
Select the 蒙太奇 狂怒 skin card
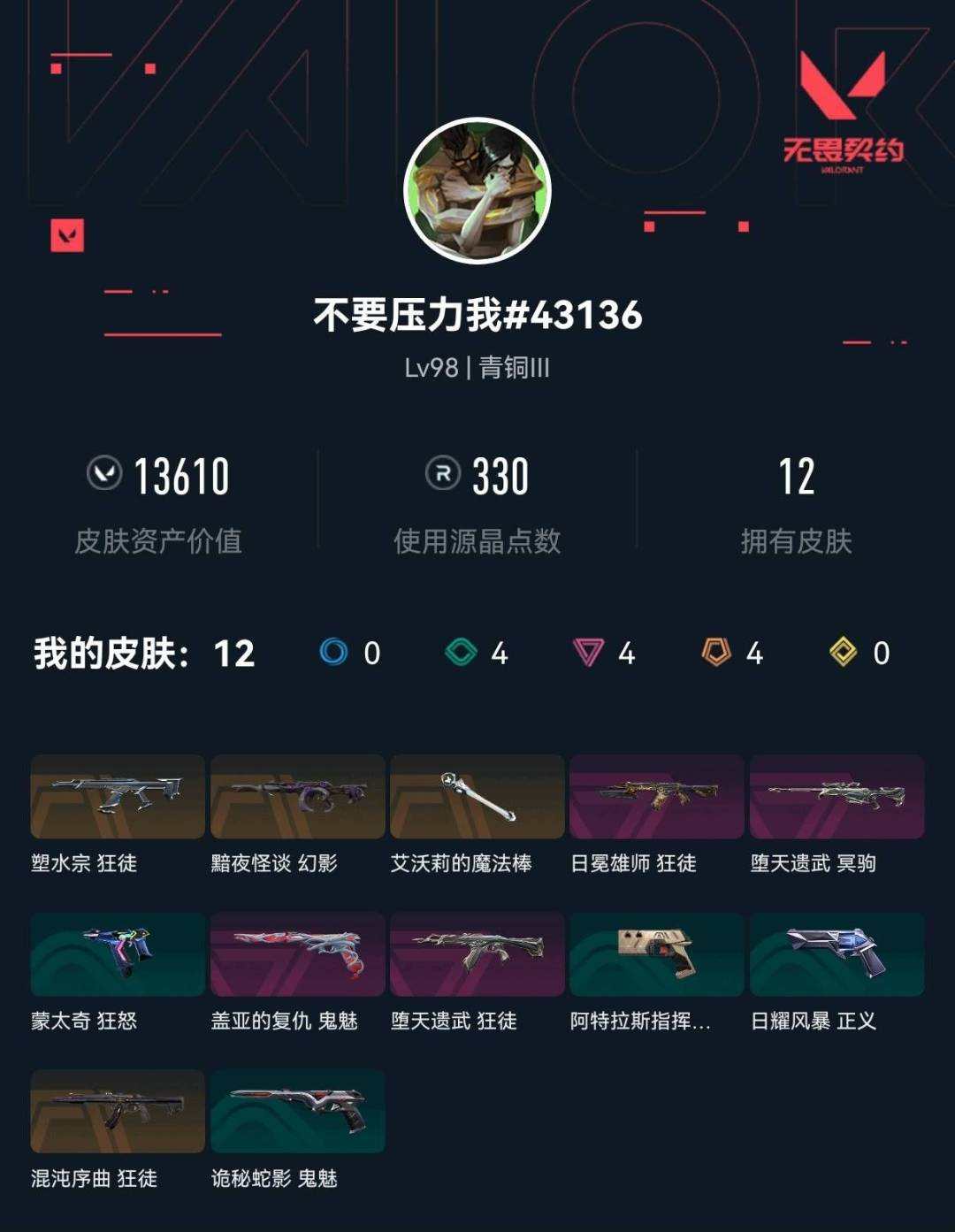click(117, 955)
